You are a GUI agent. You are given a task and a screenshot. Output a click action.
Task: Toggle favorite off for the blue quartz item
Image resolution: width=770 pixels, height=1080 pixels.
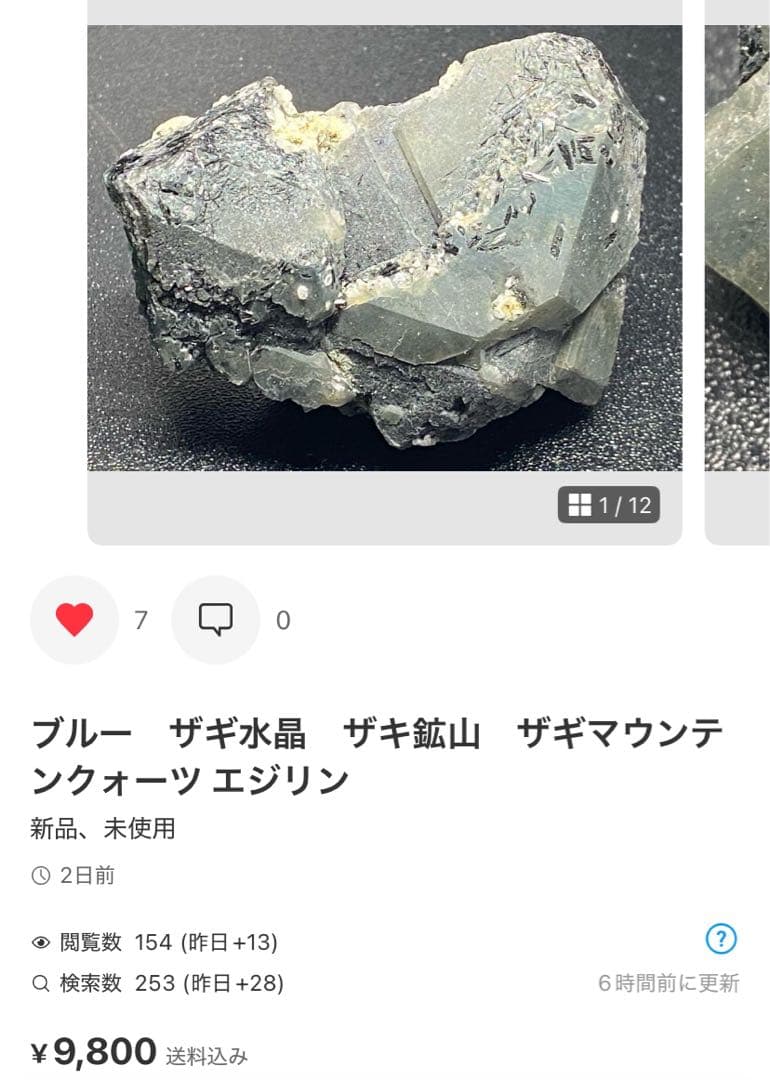pyautogui.click(x=75, y=619)
